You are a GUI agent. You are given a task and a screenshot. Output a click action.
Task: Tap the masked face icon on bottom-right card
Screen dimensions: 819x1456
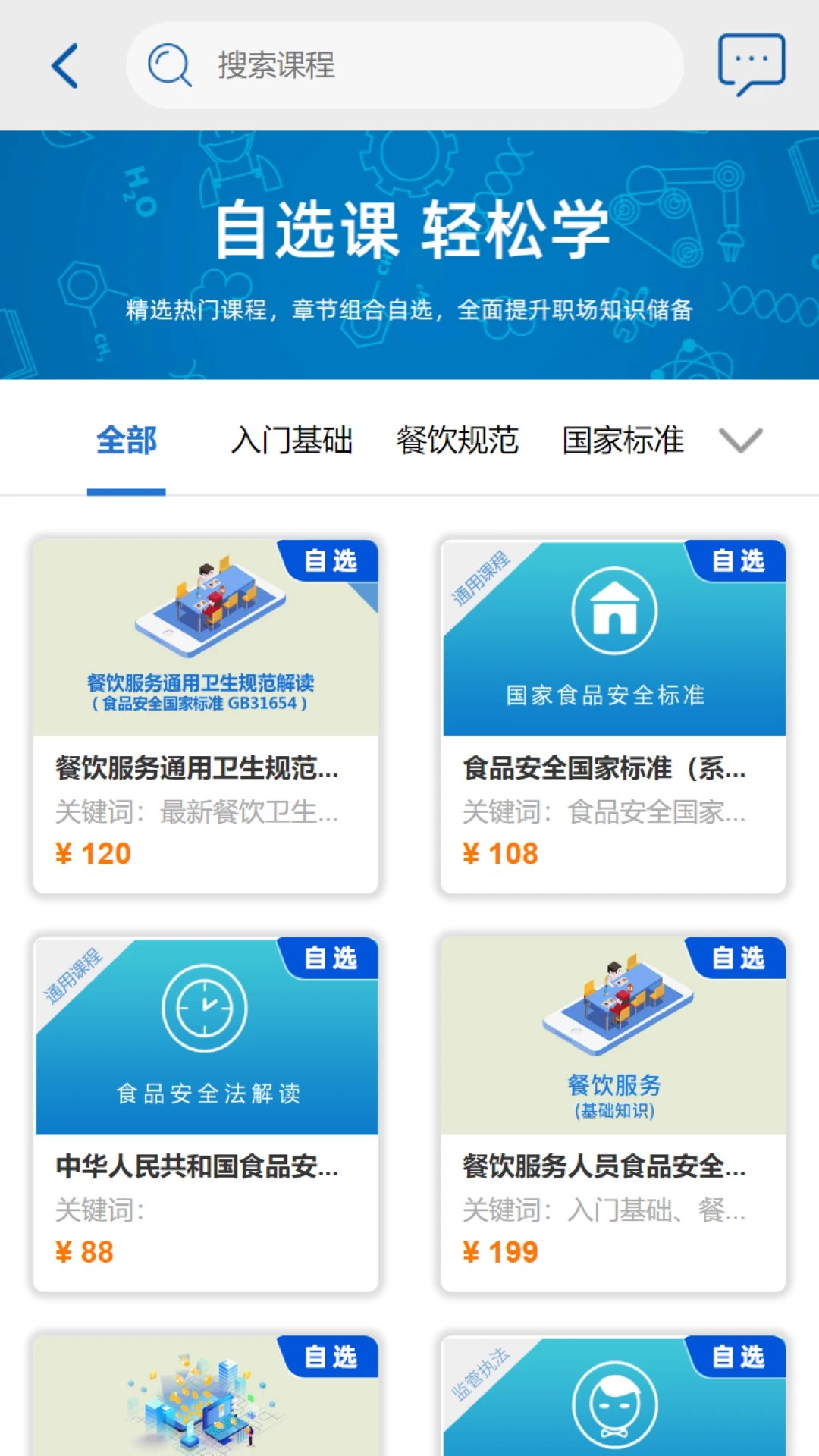[616, 1403]
